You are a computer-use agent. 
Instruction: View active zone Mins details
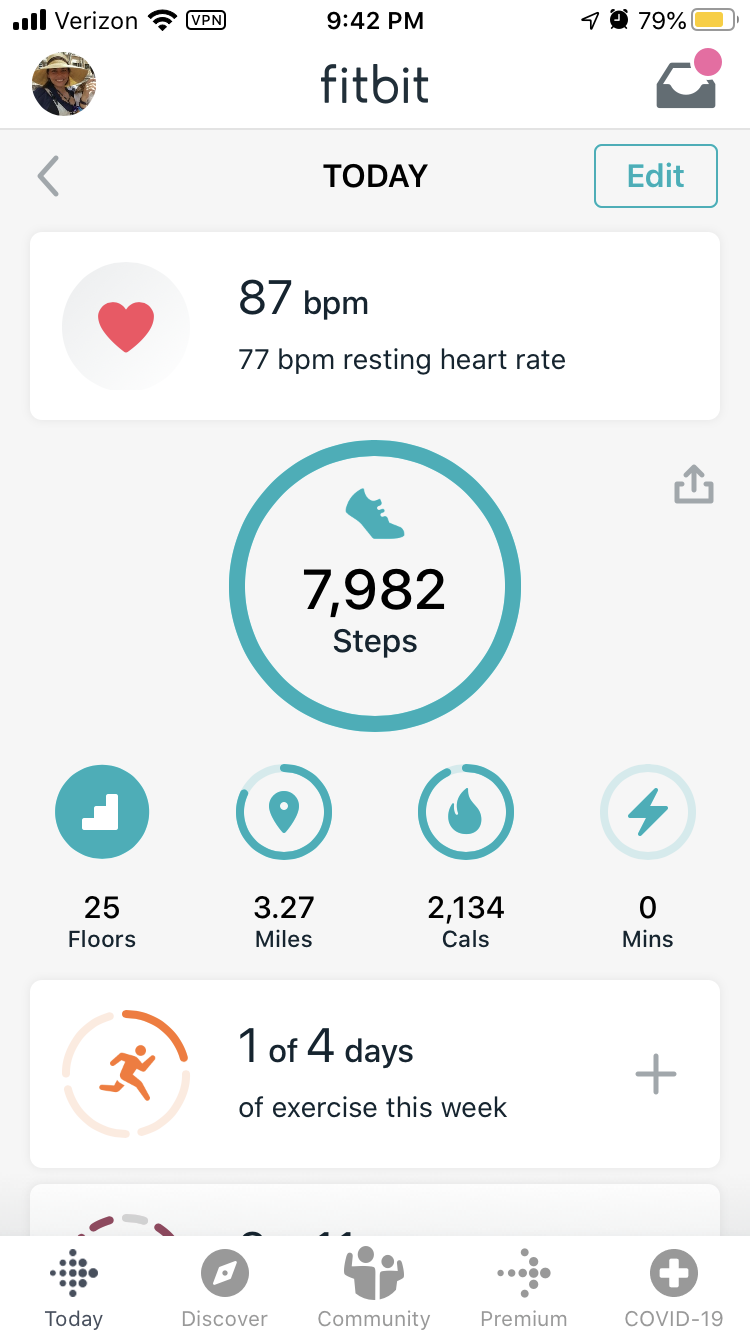pyautogui.click(x=648, y=812)
